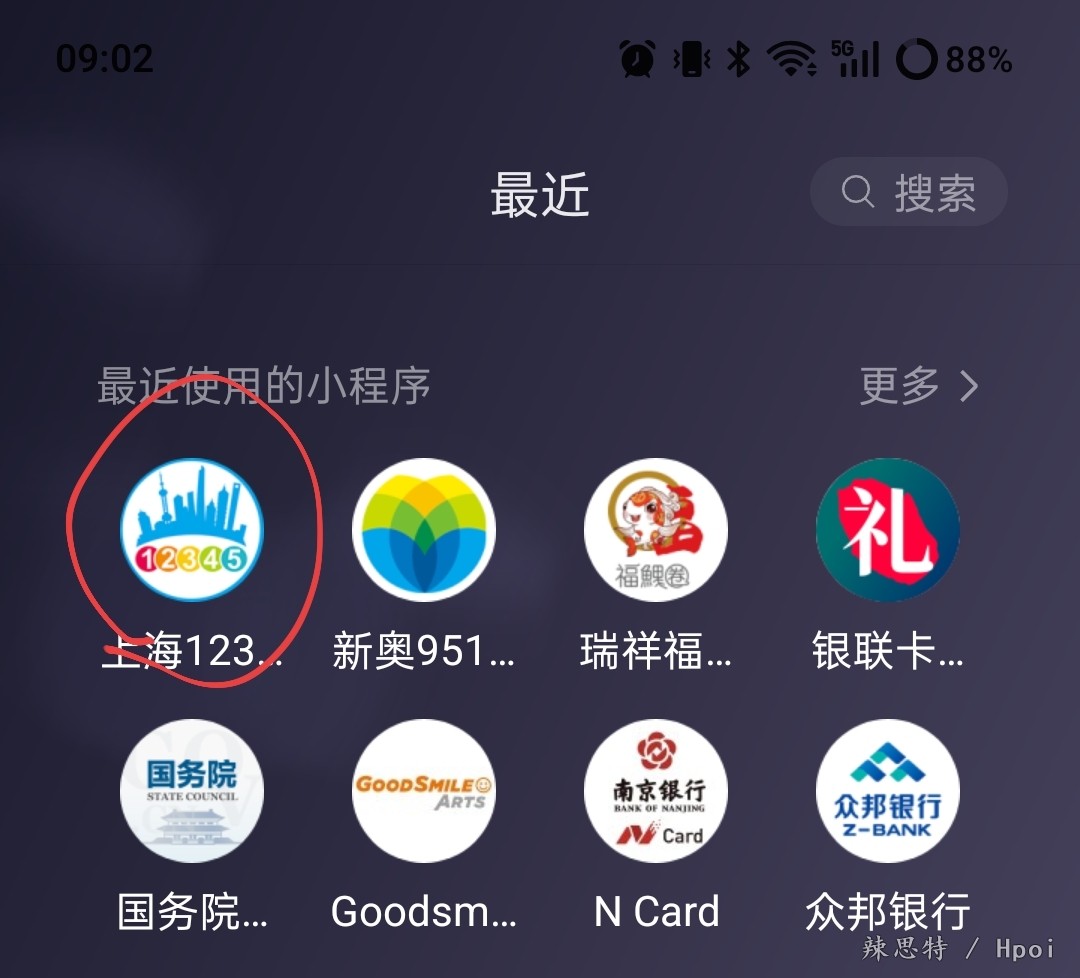The image size is (1080, 978).
Task: Open the 搜索 search box
Action: click(908, 192)
